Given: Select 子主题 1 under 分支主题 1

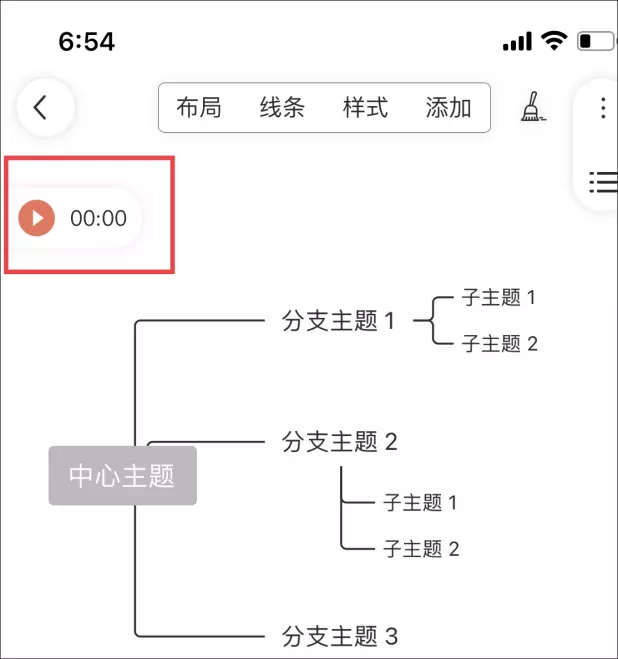Looking at the screenshot, I should point(499,297).
